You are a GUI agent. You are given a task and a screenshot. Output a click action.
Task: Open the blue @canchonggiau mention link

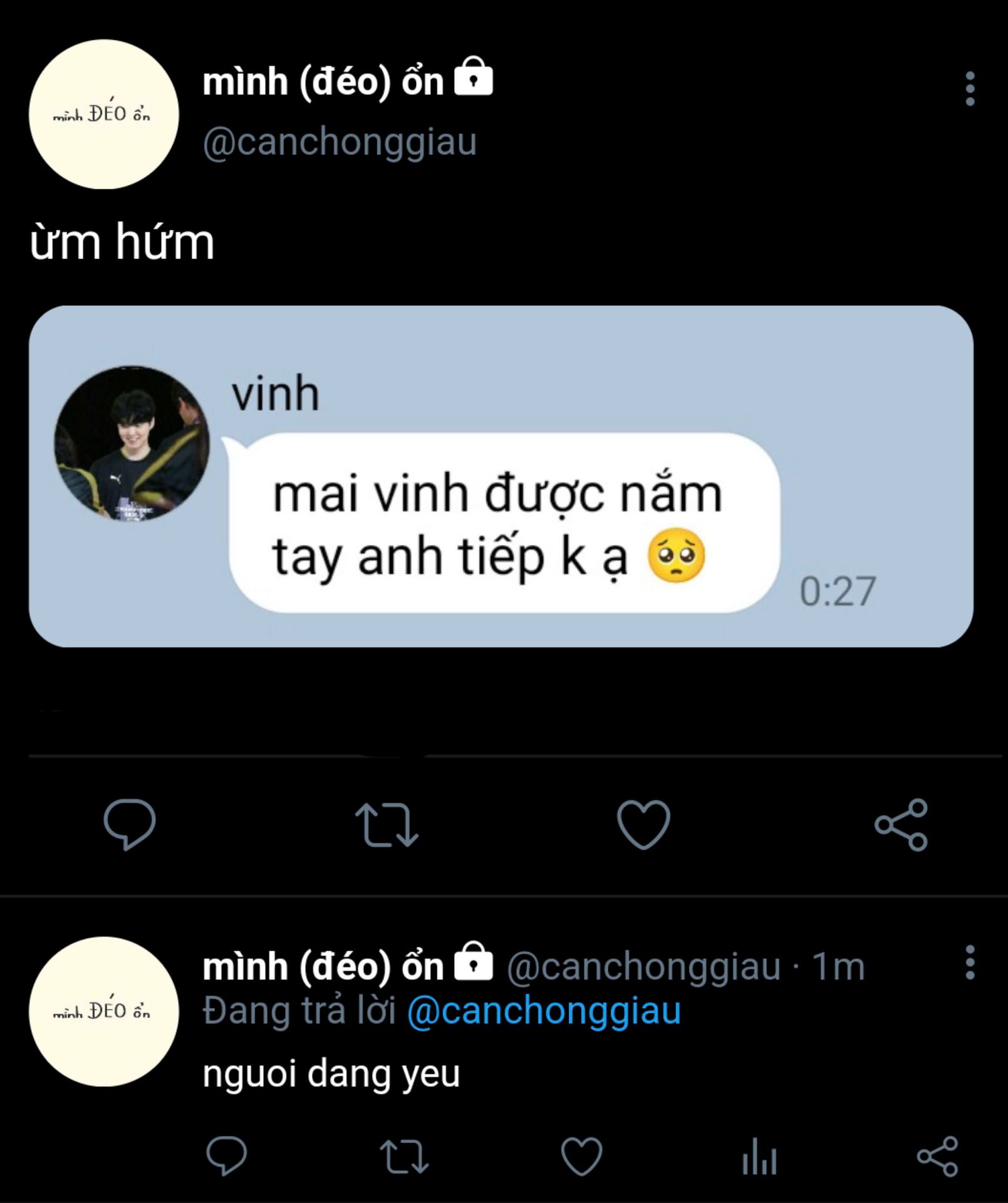coord(544,1011)
